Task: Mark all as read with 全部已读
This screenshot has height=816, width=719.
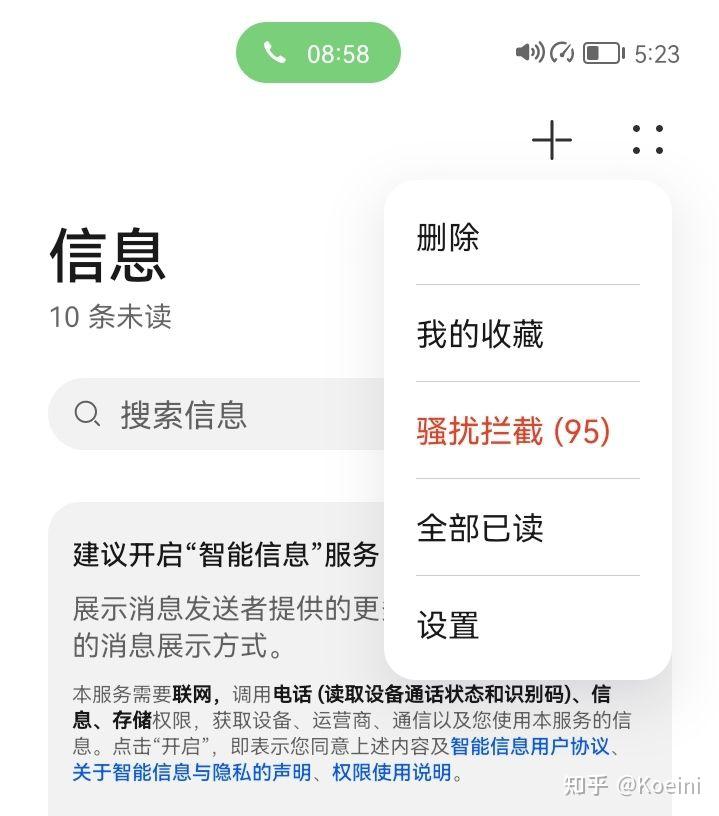Action: tap(480, 528)
